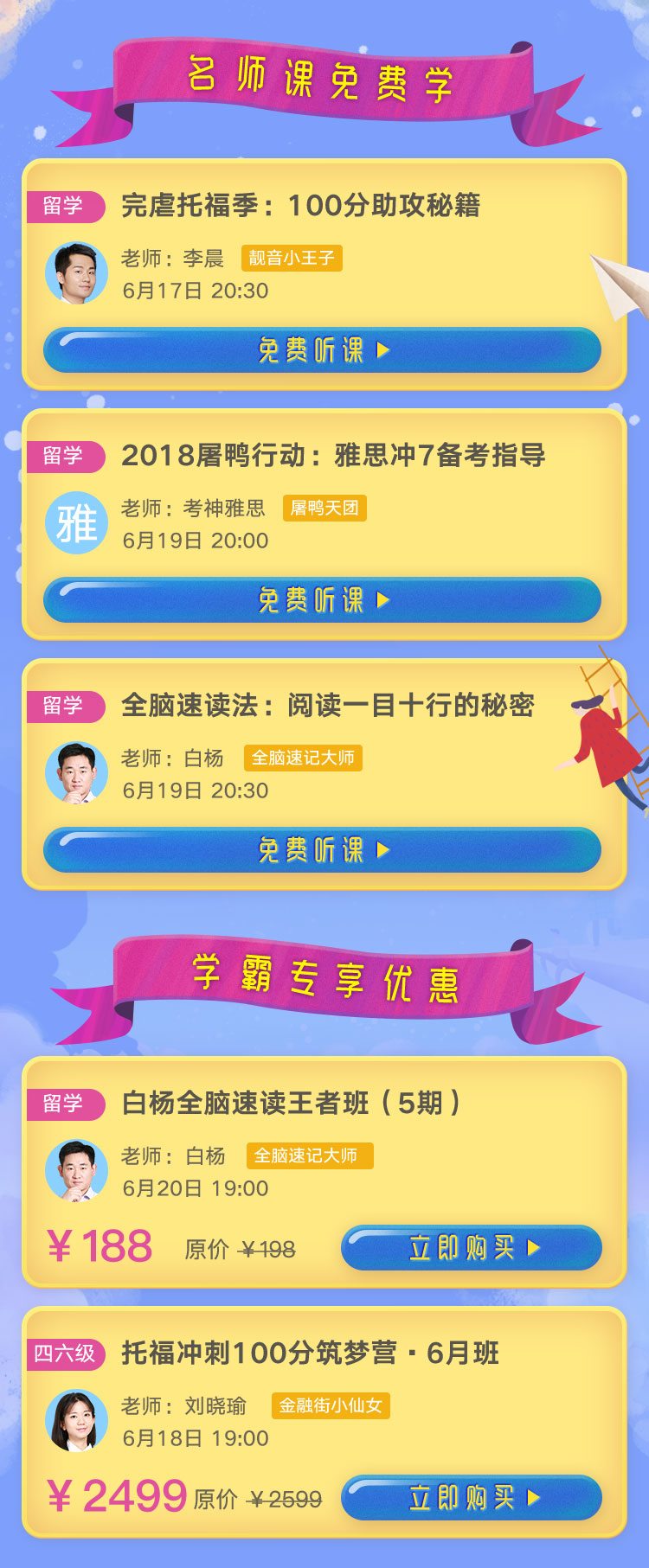Tap 免费听课 for the 全脑速读法 course

(322, 850)
